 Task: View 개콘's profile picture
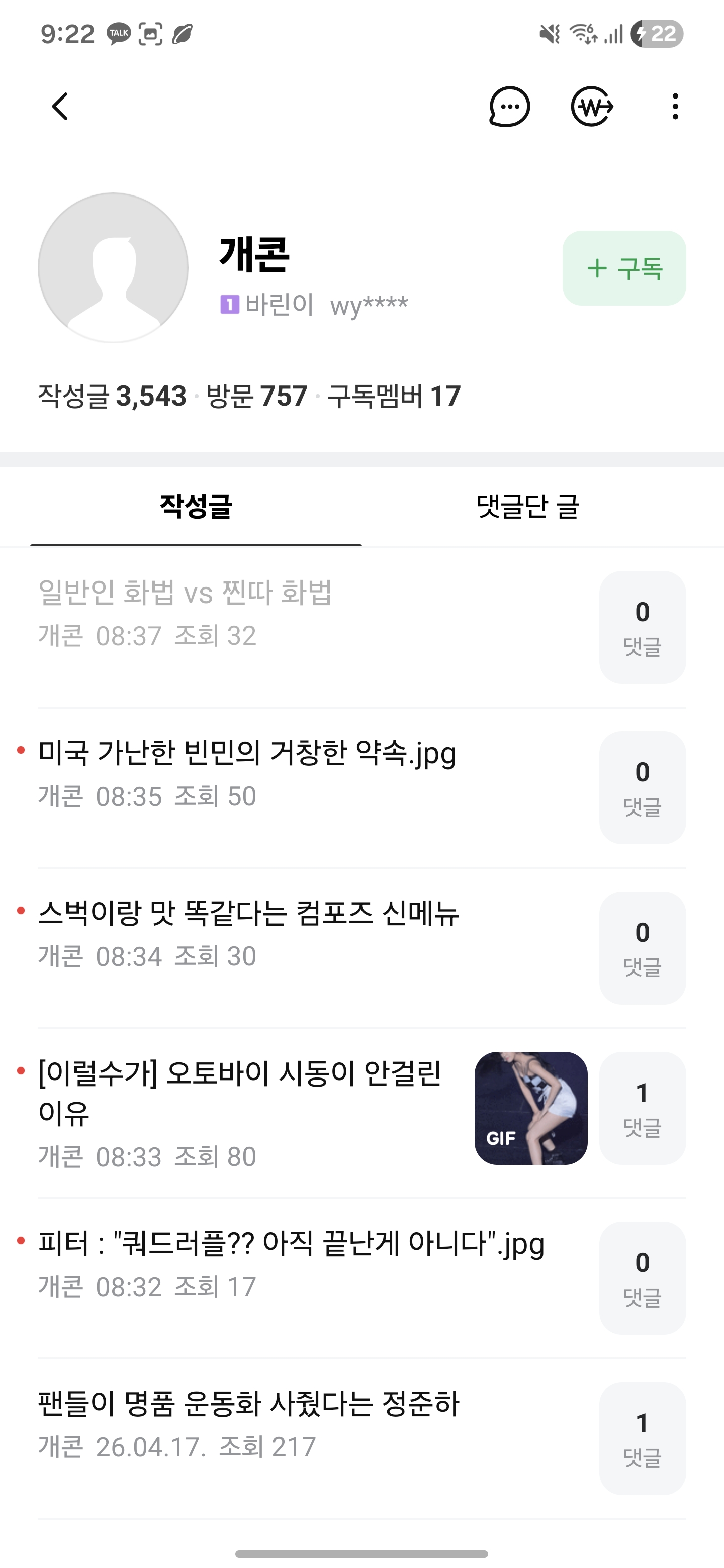pyautogui.click(x=113, y=268)
